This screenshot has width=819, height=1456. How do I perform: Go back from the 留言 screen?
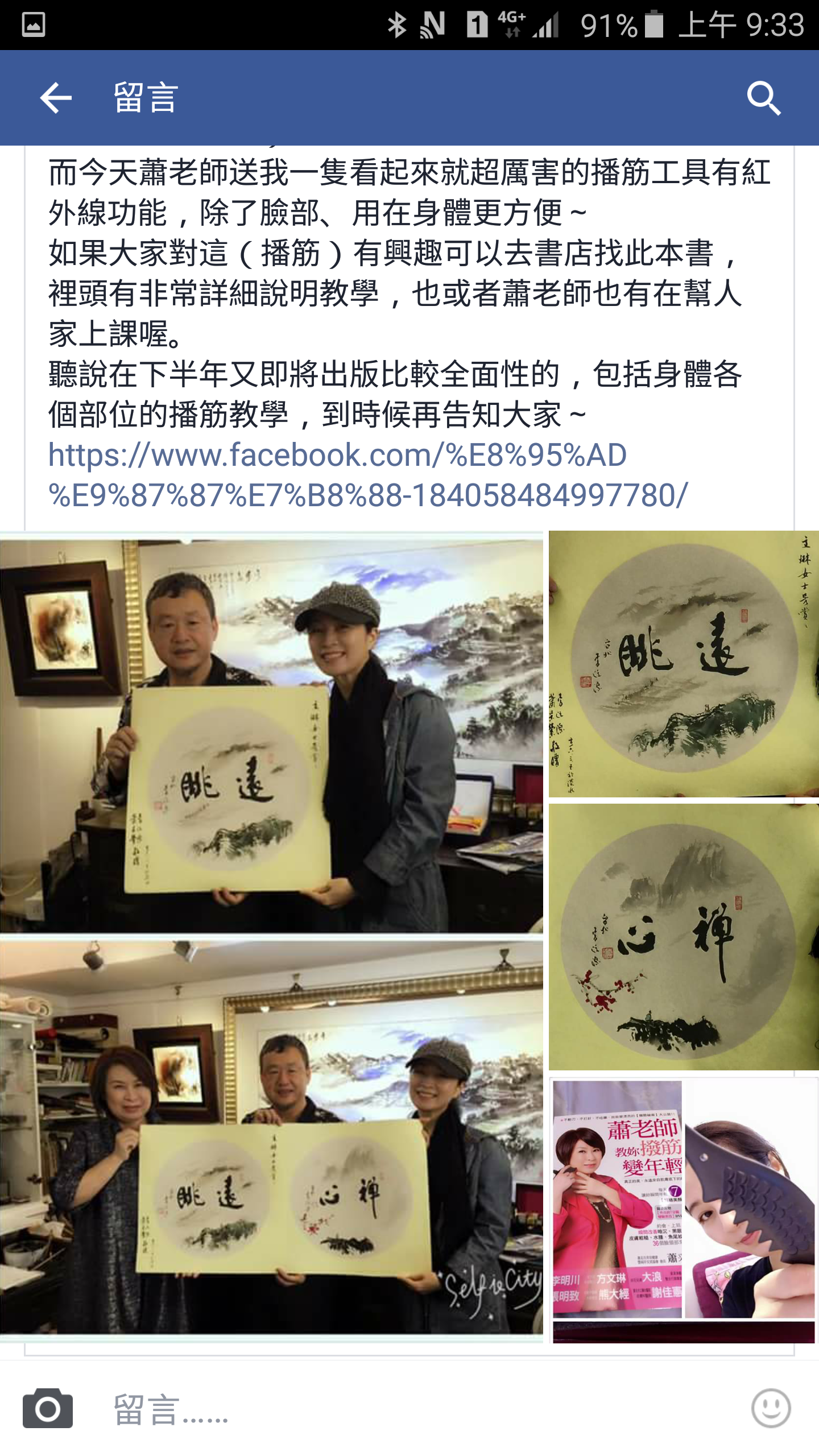click(x=55, y=98)
